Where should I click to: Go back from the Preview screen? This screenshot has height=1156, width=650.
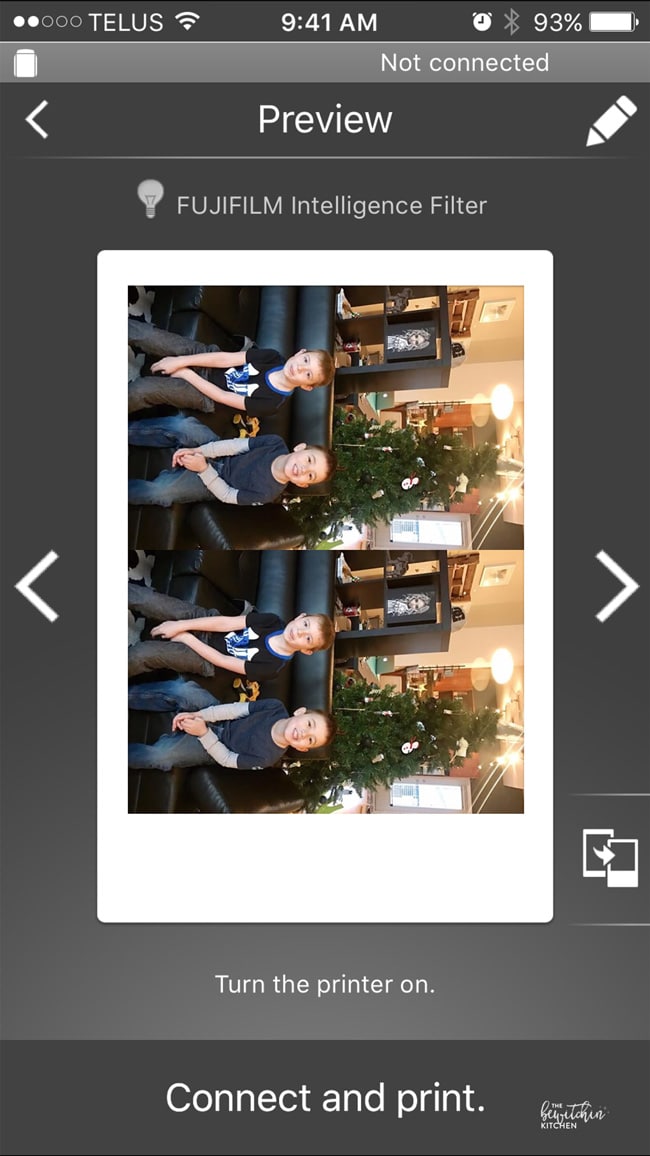coord(37,119)
